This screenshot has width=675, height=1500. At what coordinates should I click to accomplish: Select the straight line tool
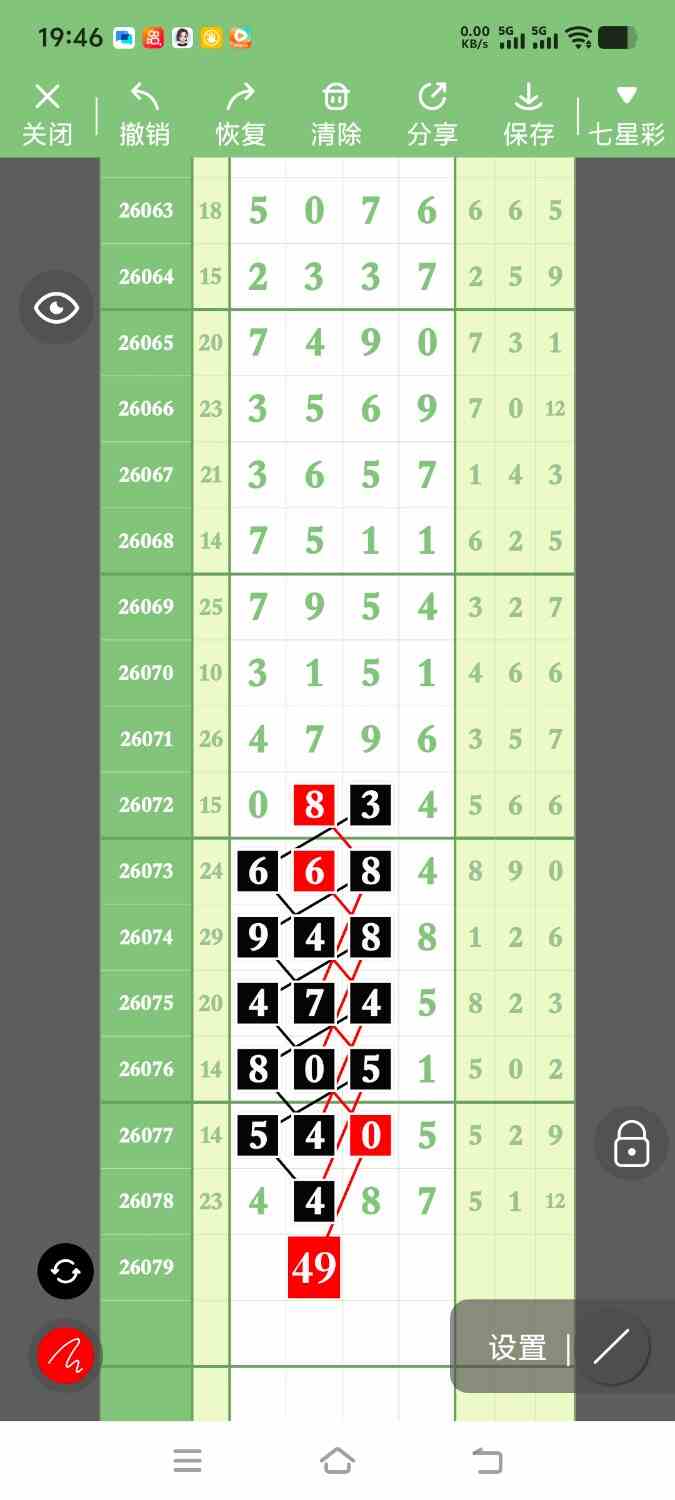pyautogui.click(x=611, y=1348)
